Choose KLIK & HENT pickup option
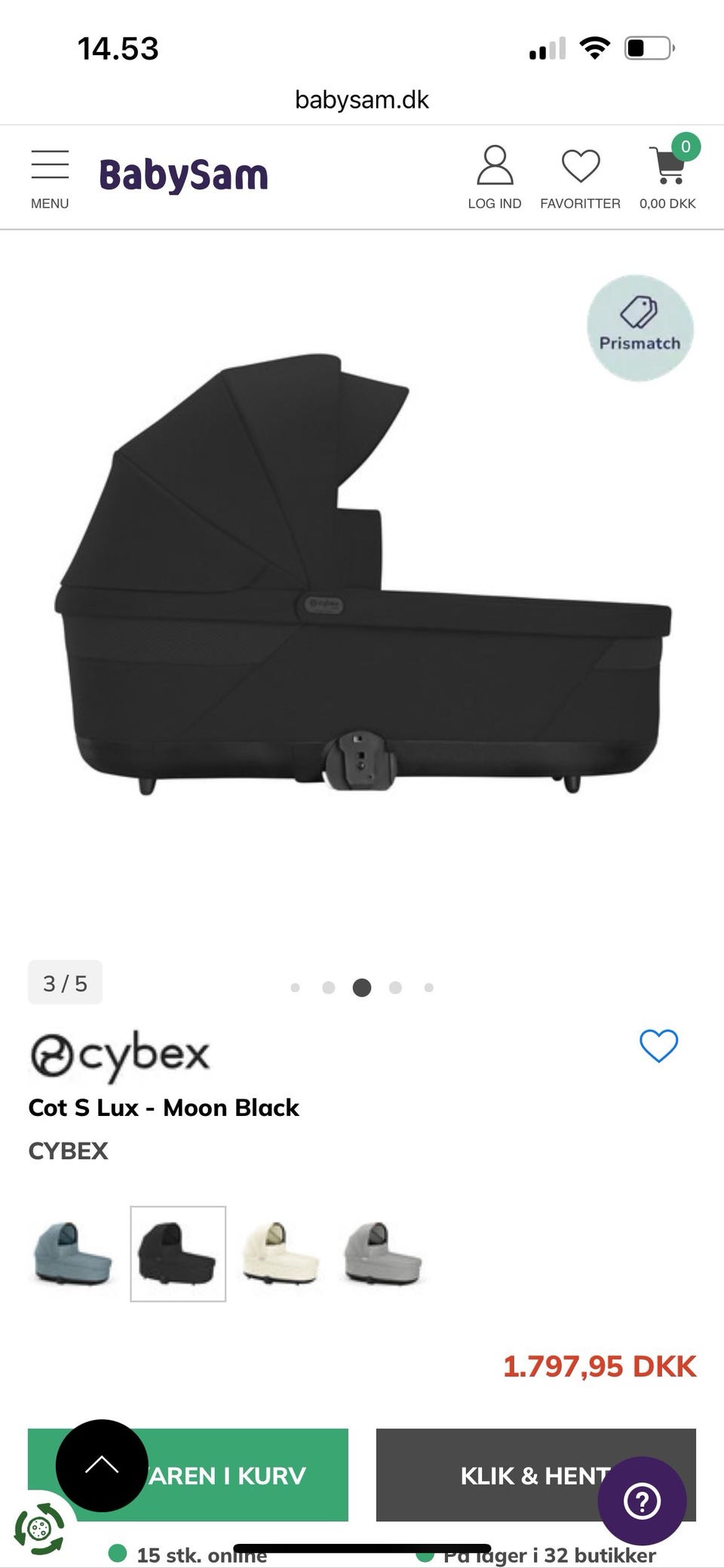The height and width of the screenshot is (1568, 724). point(535,1474)
